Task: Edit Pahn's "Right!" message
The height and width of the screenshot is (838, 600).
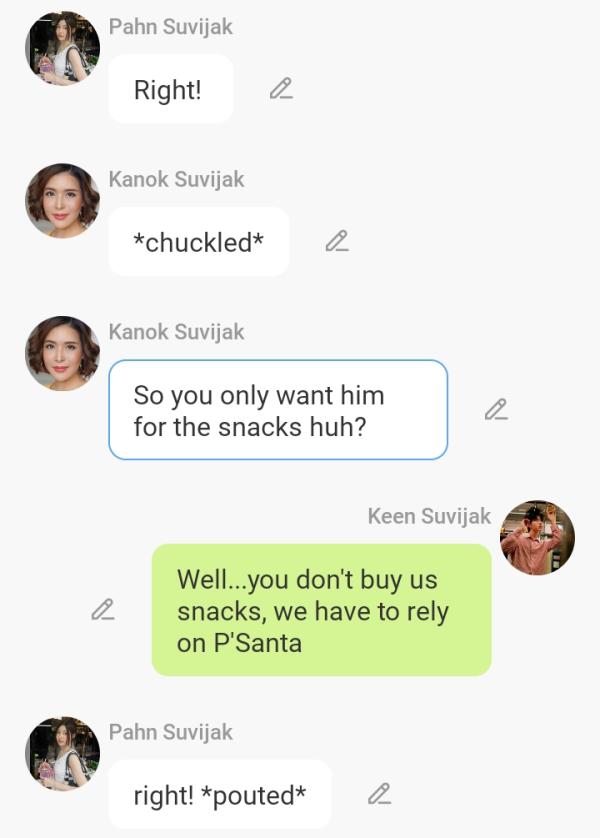Action: coord(281,89)
